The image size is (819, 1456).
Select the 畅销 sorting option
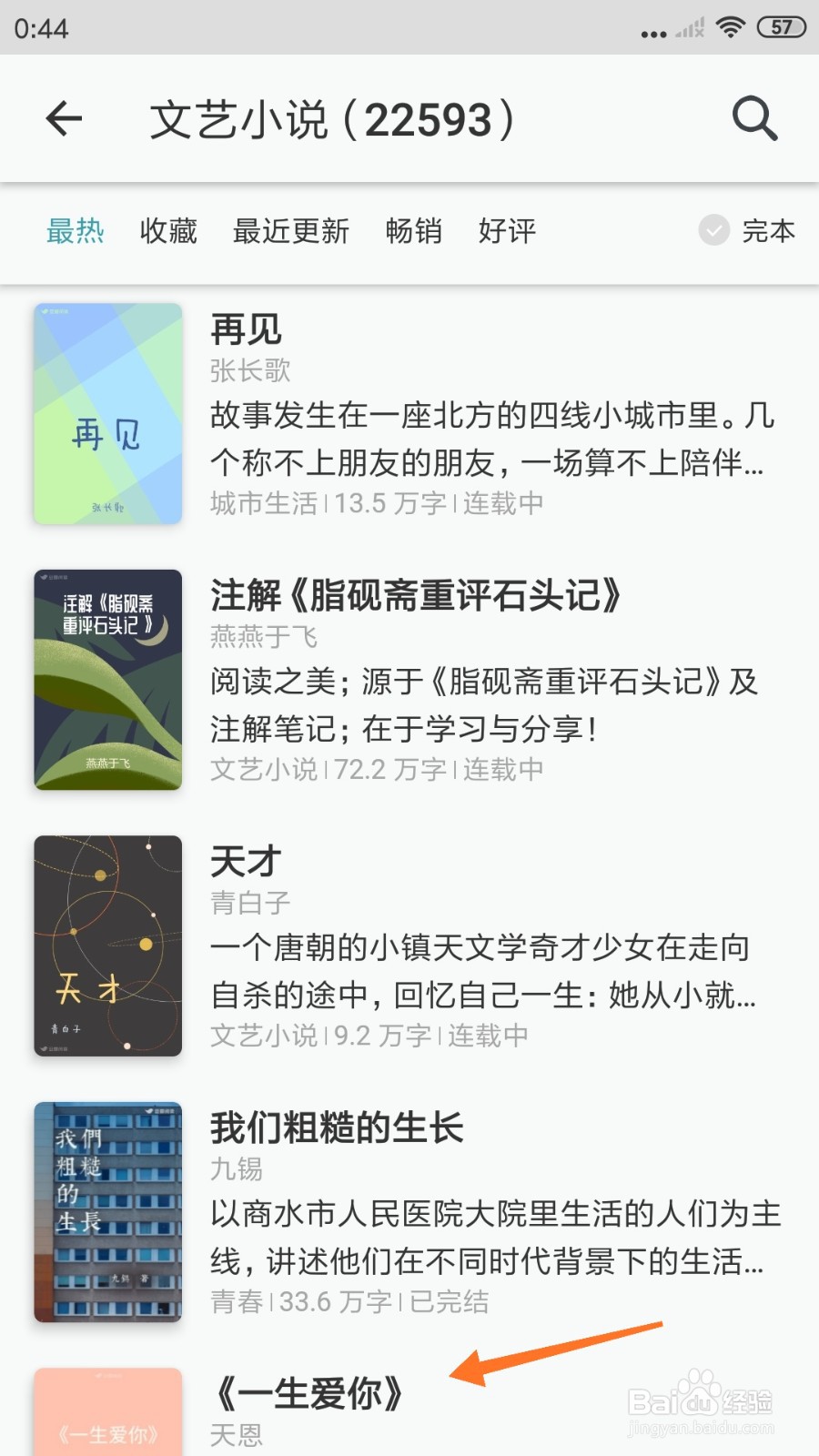[414, 232]
